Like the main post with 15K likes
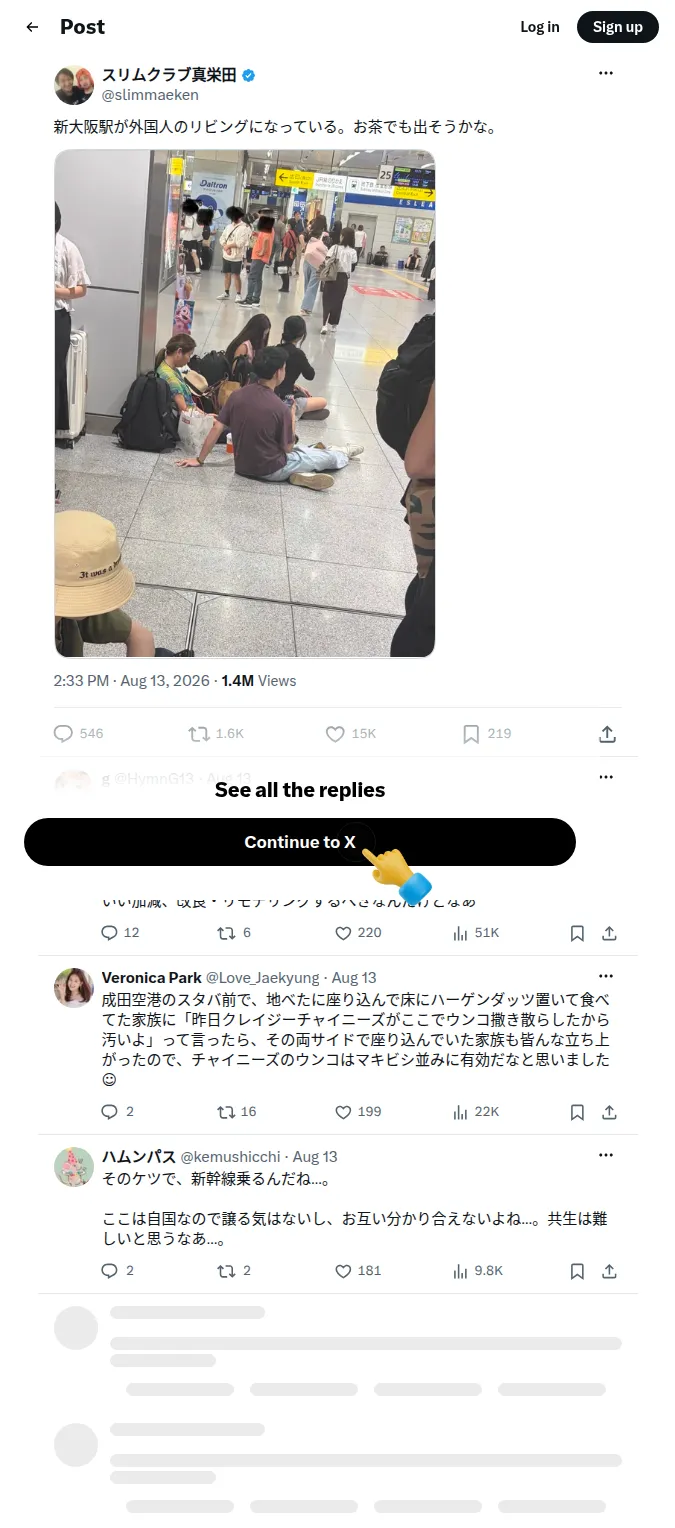Screen dimensions: 675x1528 point(351,734)
